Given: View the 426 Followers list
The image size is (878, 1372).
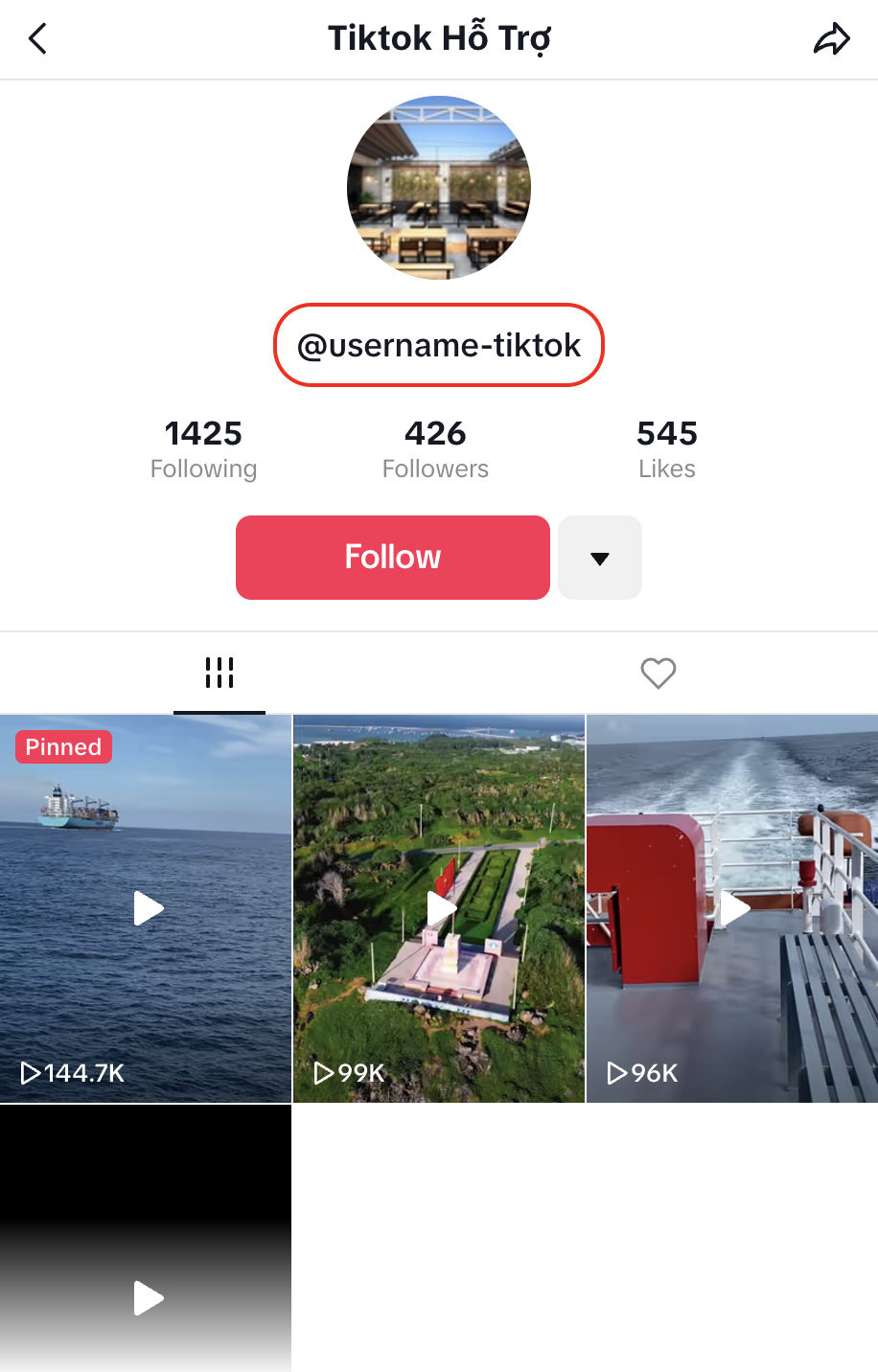Looking at the screenshot, I should click(x=435, y=448).
